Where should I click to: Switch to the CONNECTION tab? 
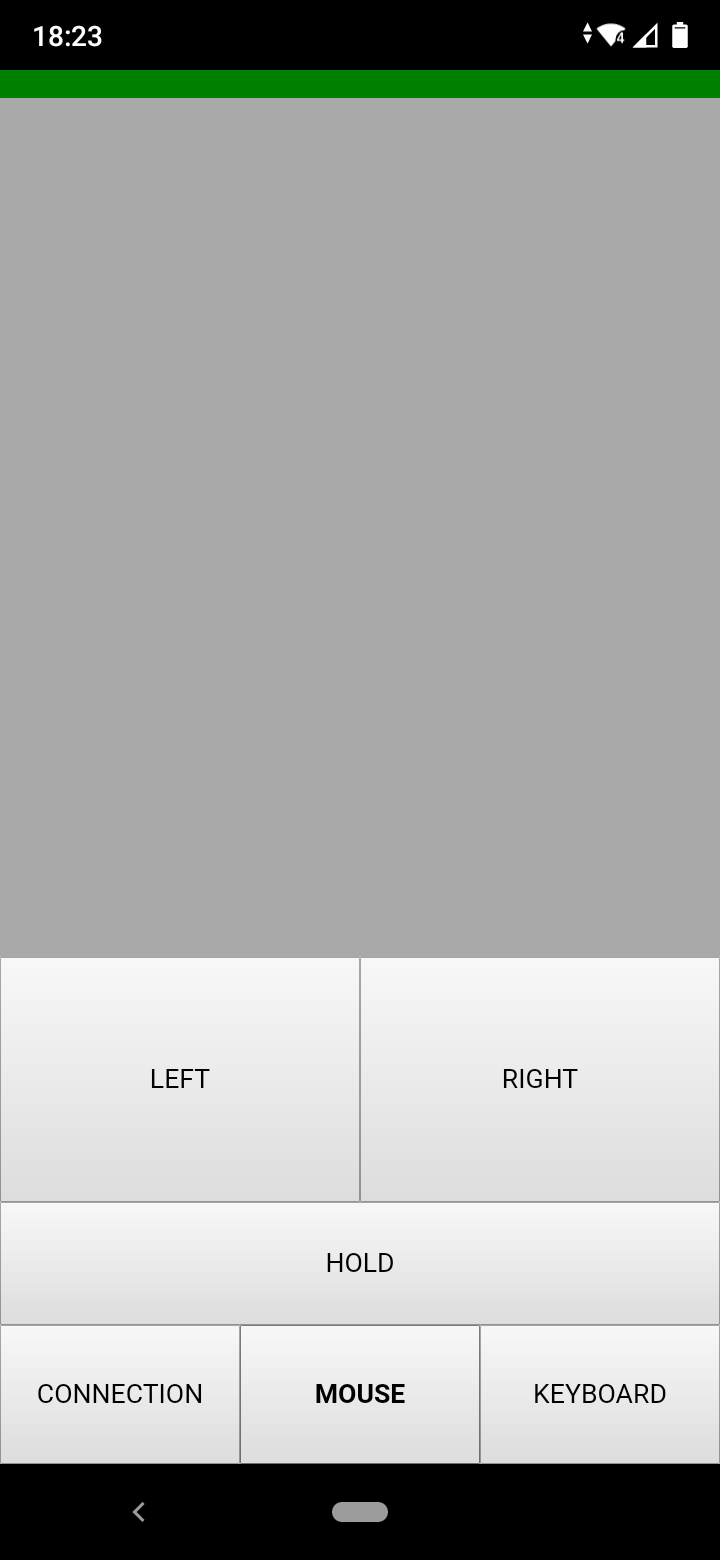[x=120, y=1394]
